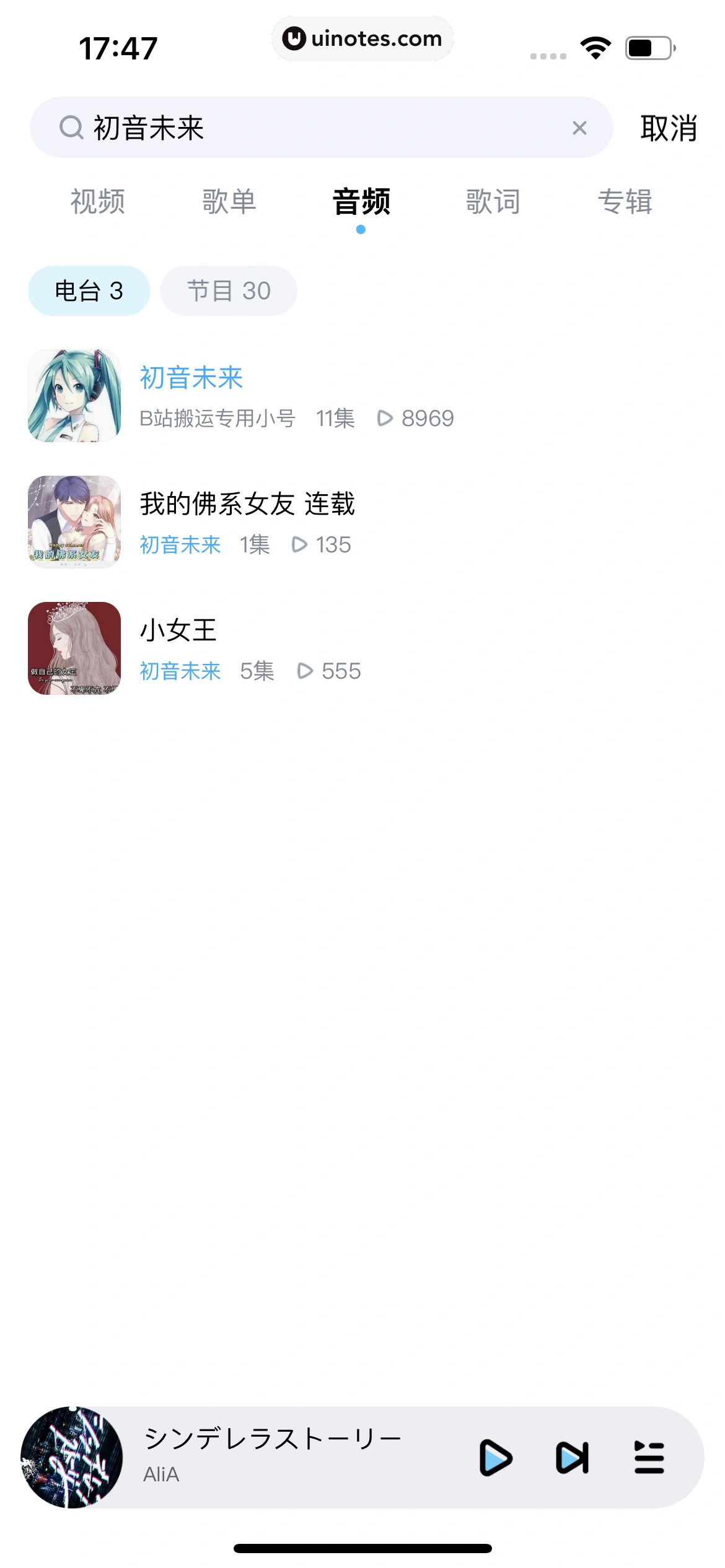The image size is (725, 1568).
Task: Tap 取消 to cancel the search
Action: pos(668,128)
